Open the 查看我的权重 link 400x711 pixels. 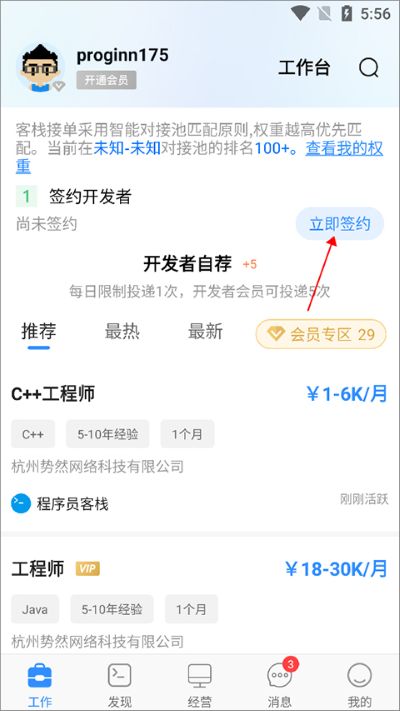(200, 157)
